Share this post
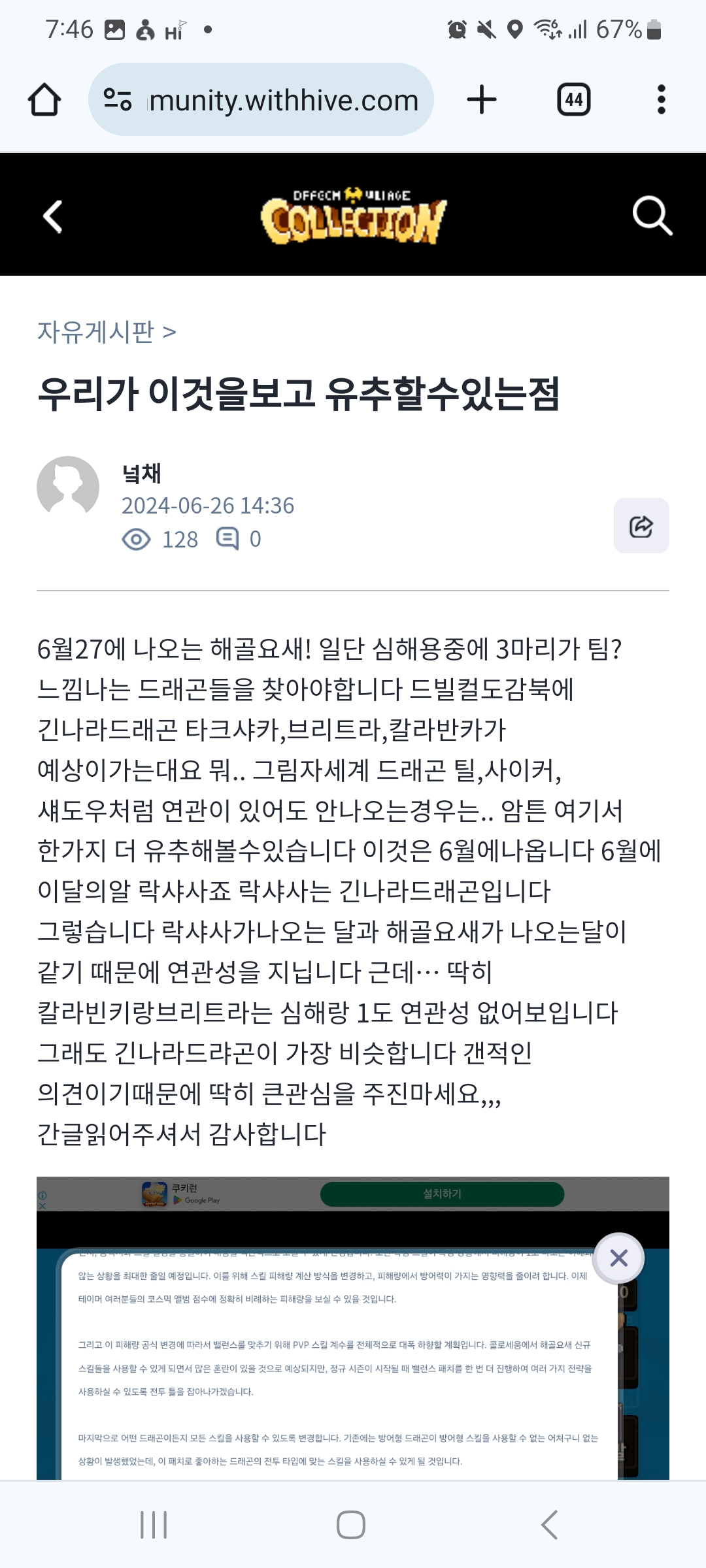 pyautogui.click(x=641, y=526)
